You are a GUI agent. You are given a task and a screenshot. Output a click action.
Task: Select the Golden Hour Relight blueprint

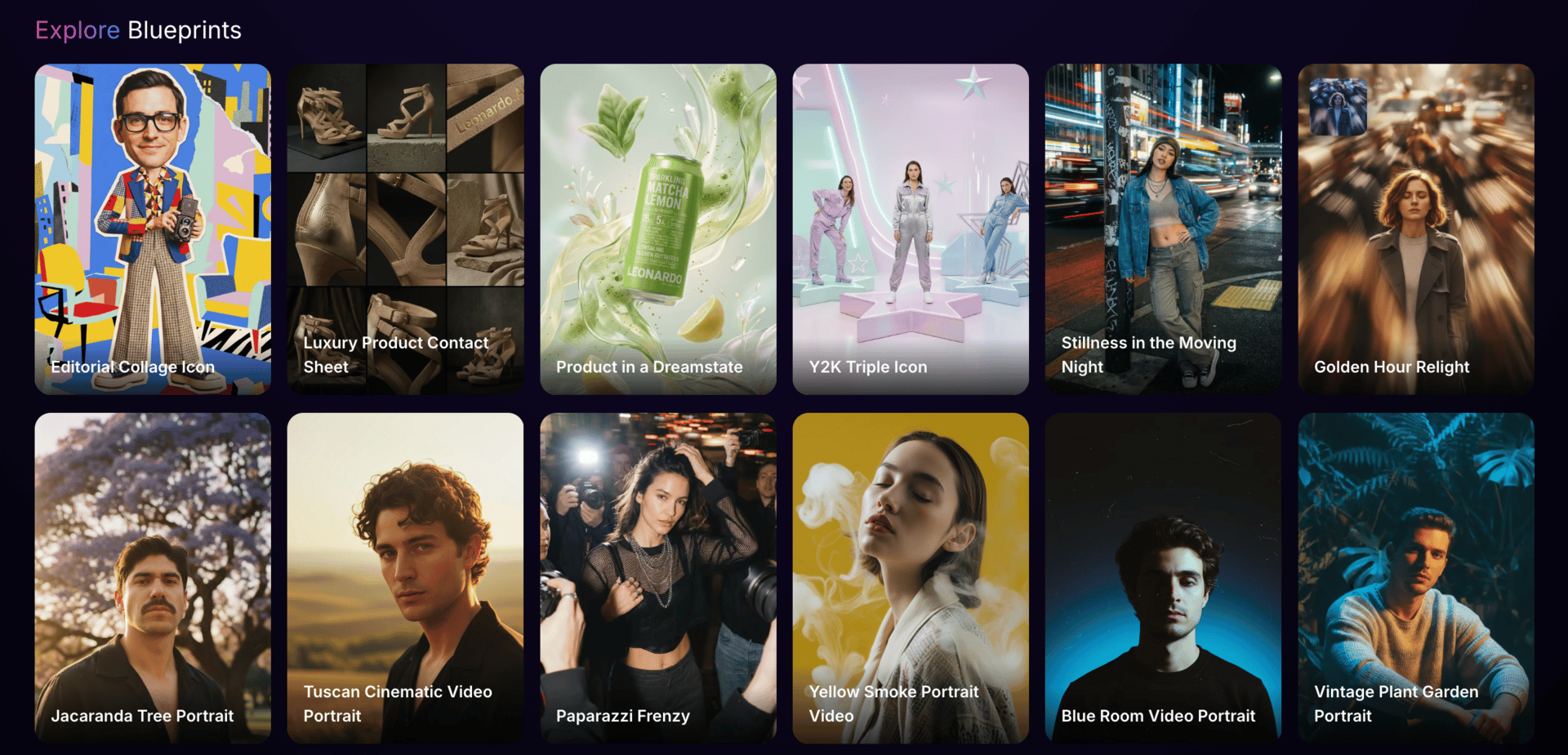pyautogui.click(x=1415, y=229)
